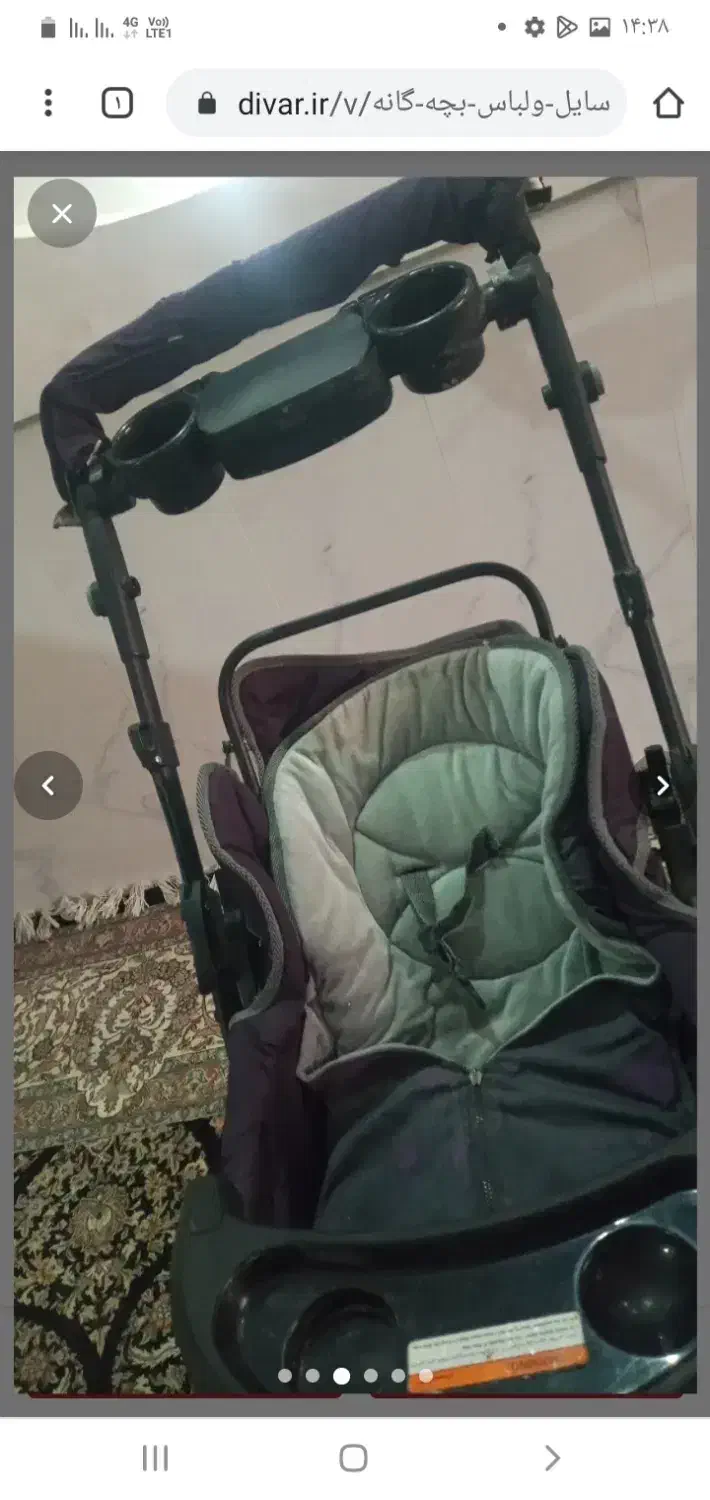This screenshot has width=710, height=1500.
Task: Show the next photo
Action: click(x=662, y=786)
